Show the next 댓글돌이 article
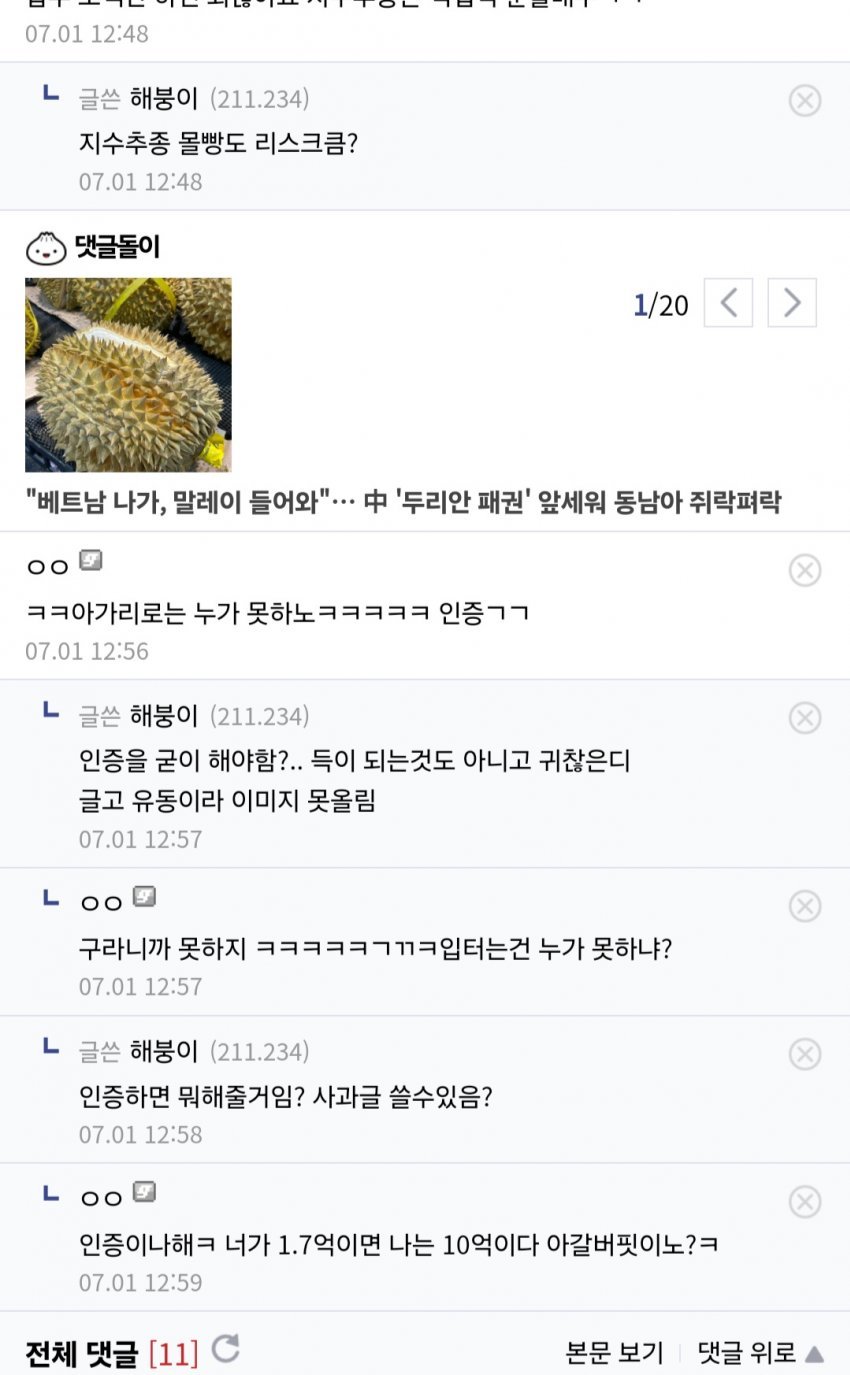Viewport: 850px width, 1375px height. (791, 302)
